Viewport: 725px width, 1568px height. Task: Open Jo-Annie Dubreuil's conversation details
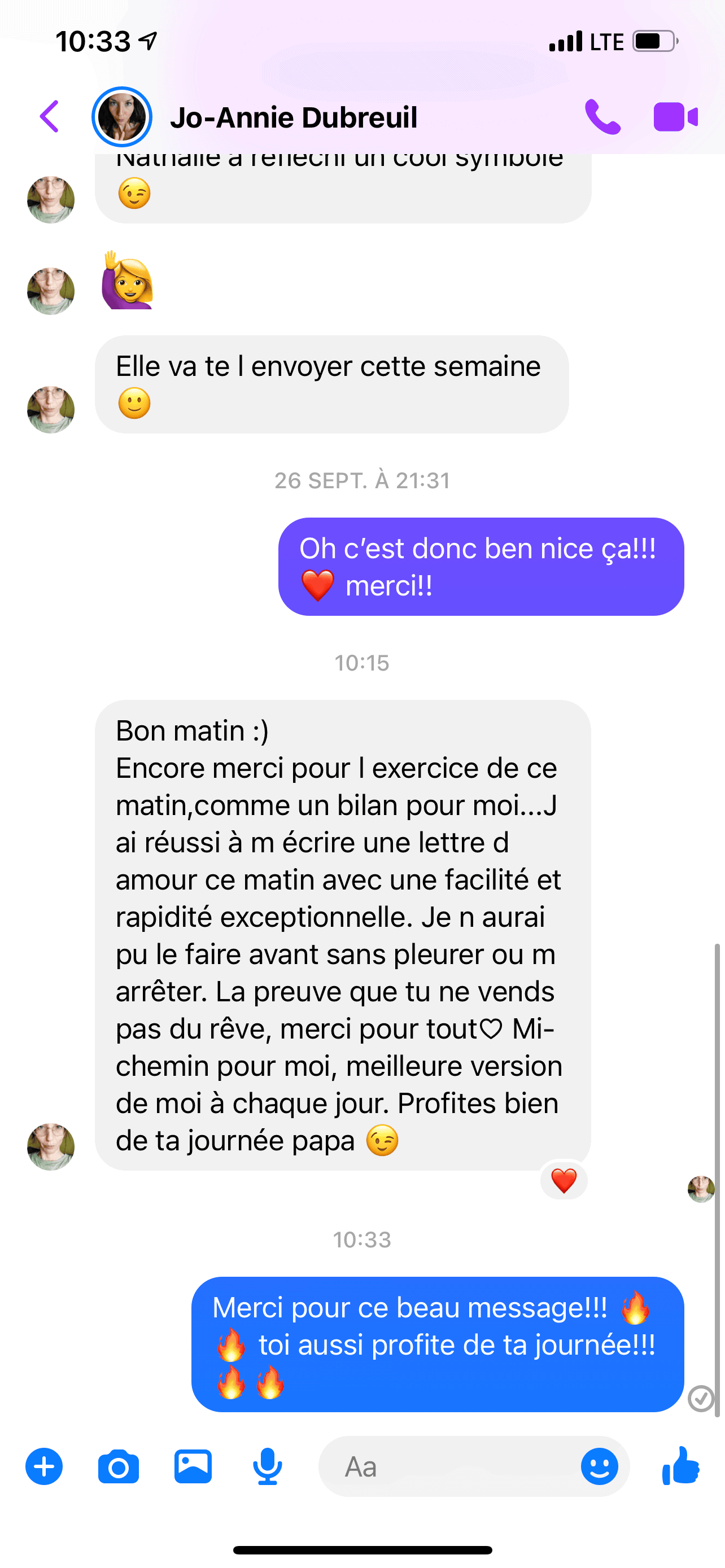[294, 117]
